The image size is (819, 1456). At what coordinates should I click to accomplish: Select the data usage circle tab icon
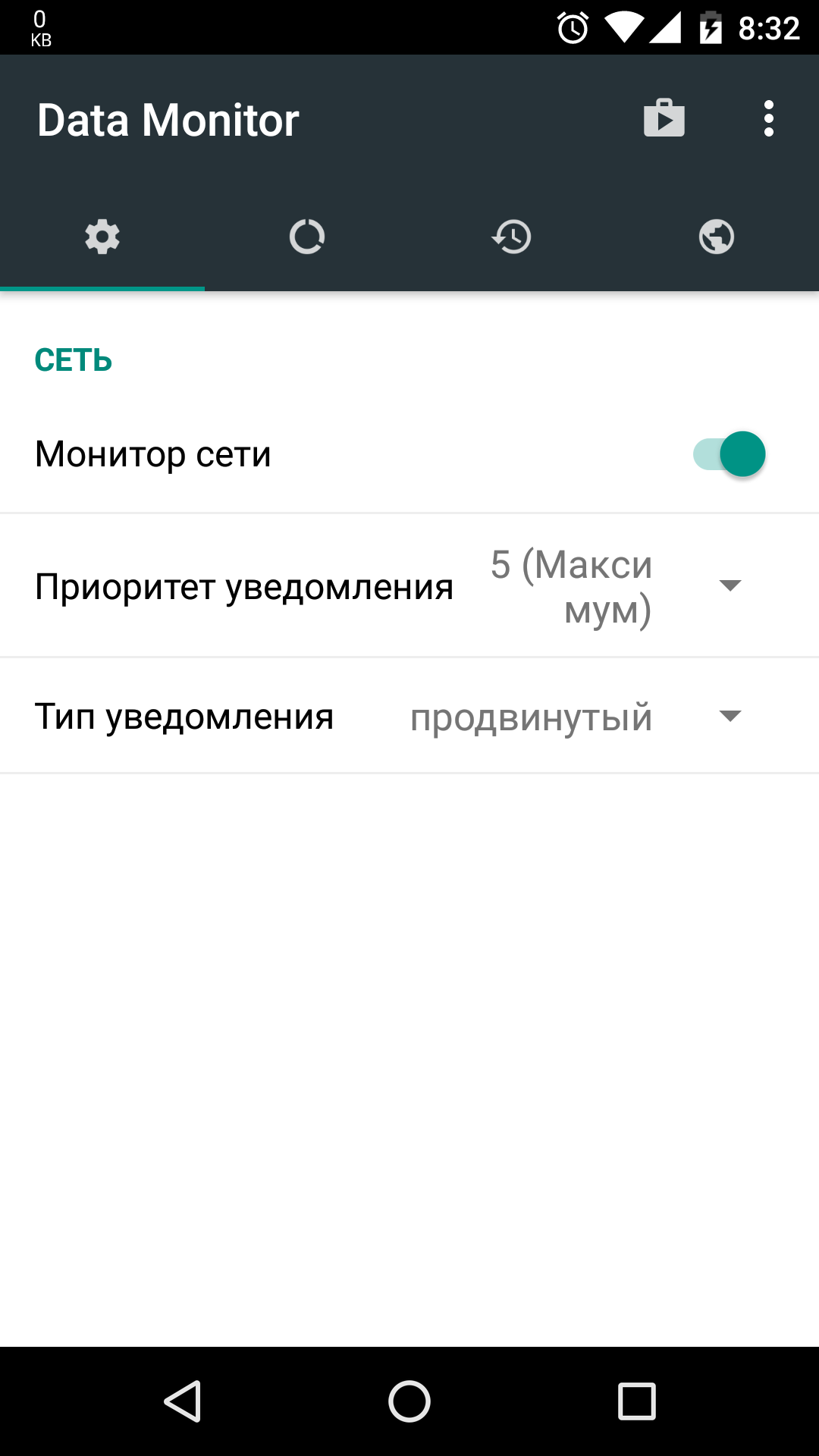pos(307,236)
